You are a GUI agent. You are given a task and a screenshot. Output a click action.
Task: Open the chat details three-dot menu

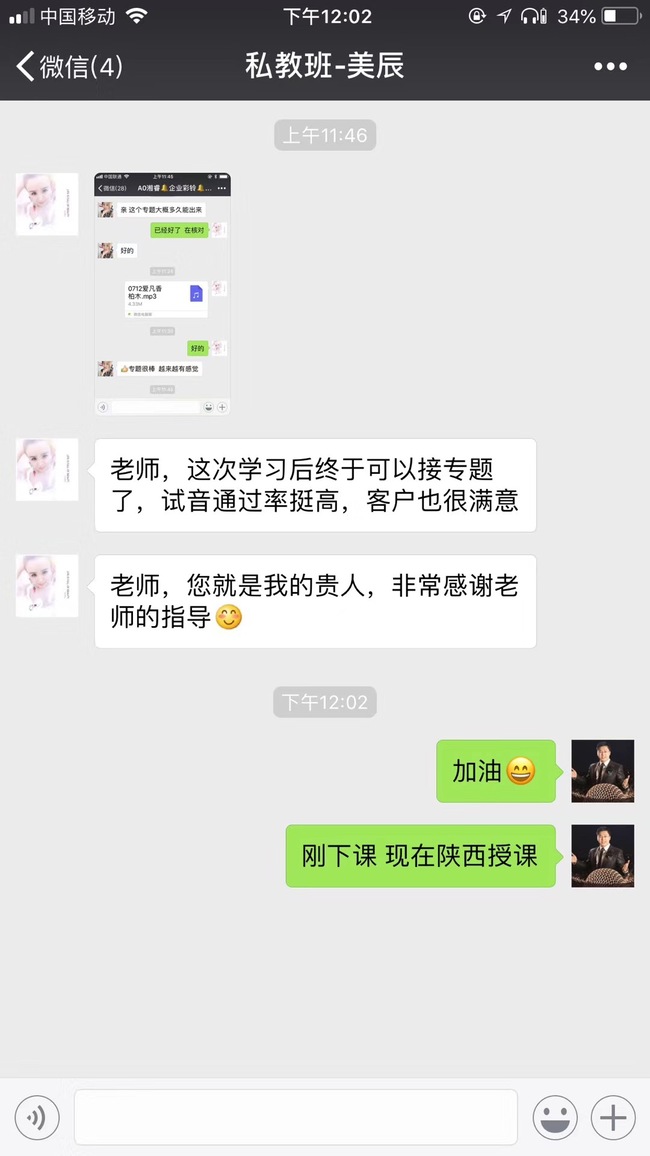click(610, 68)
